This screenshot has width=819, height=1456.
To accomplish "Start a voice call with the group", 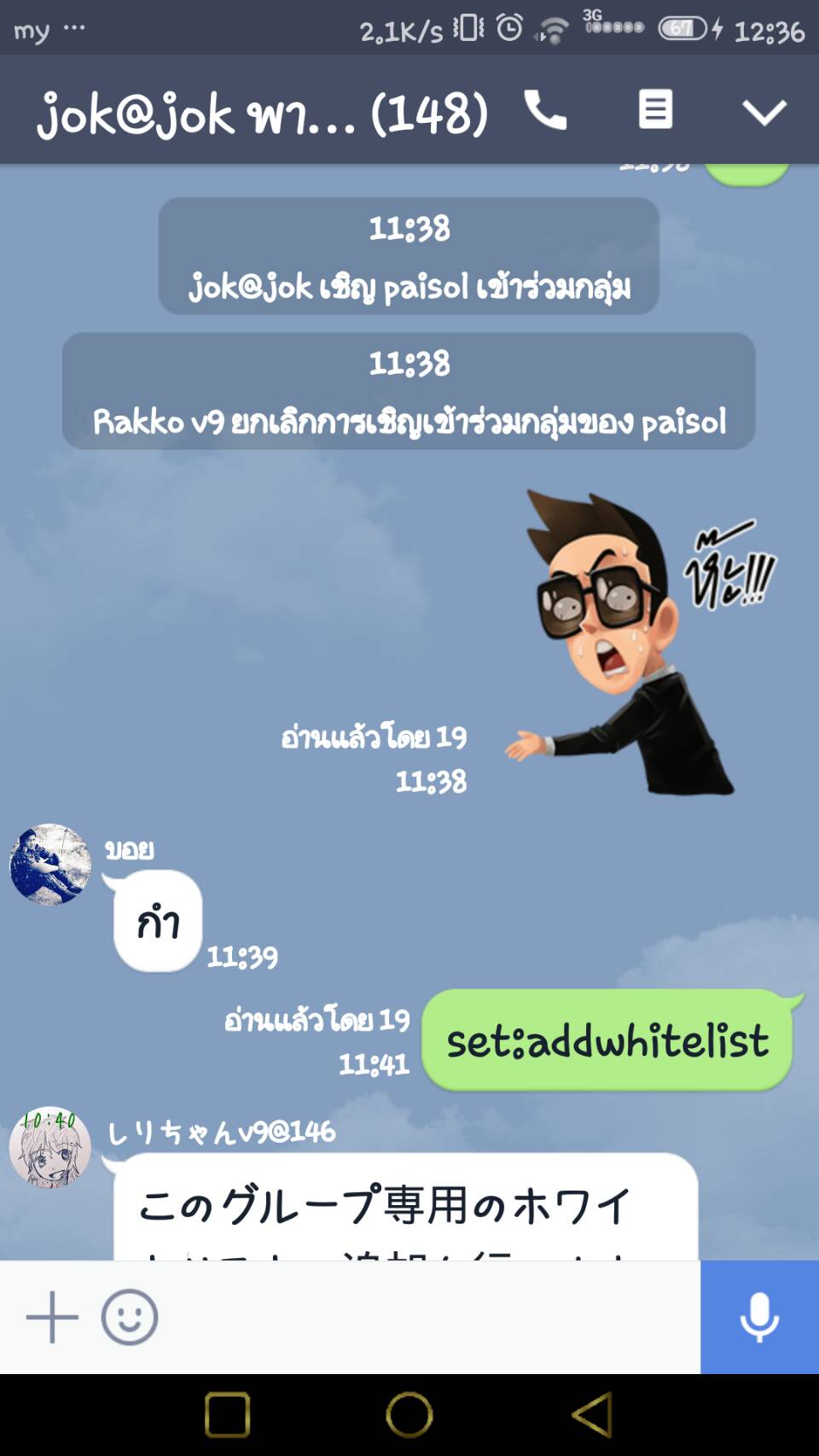I will pyautogui.click(x=545, y=111).
